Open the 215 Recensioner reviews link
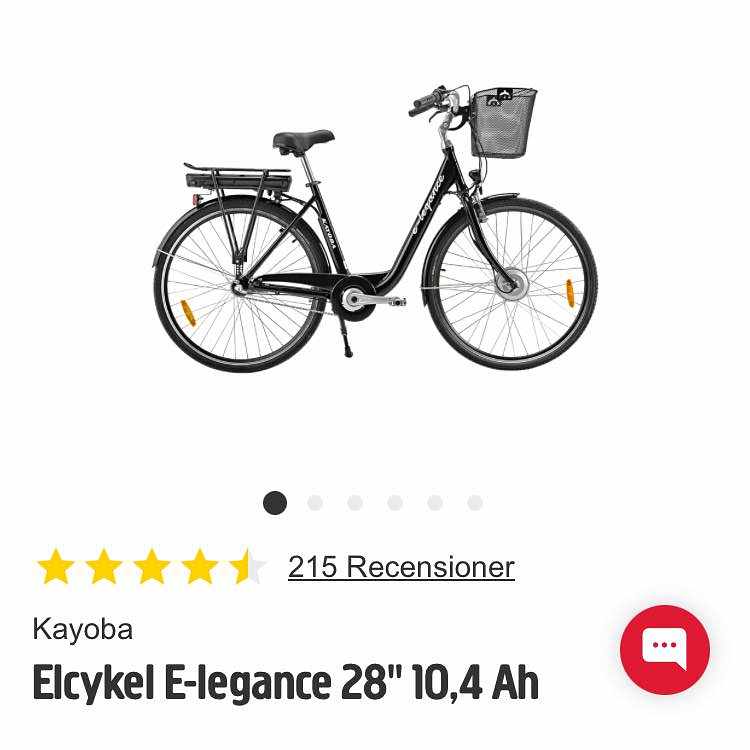 (401, 567)
